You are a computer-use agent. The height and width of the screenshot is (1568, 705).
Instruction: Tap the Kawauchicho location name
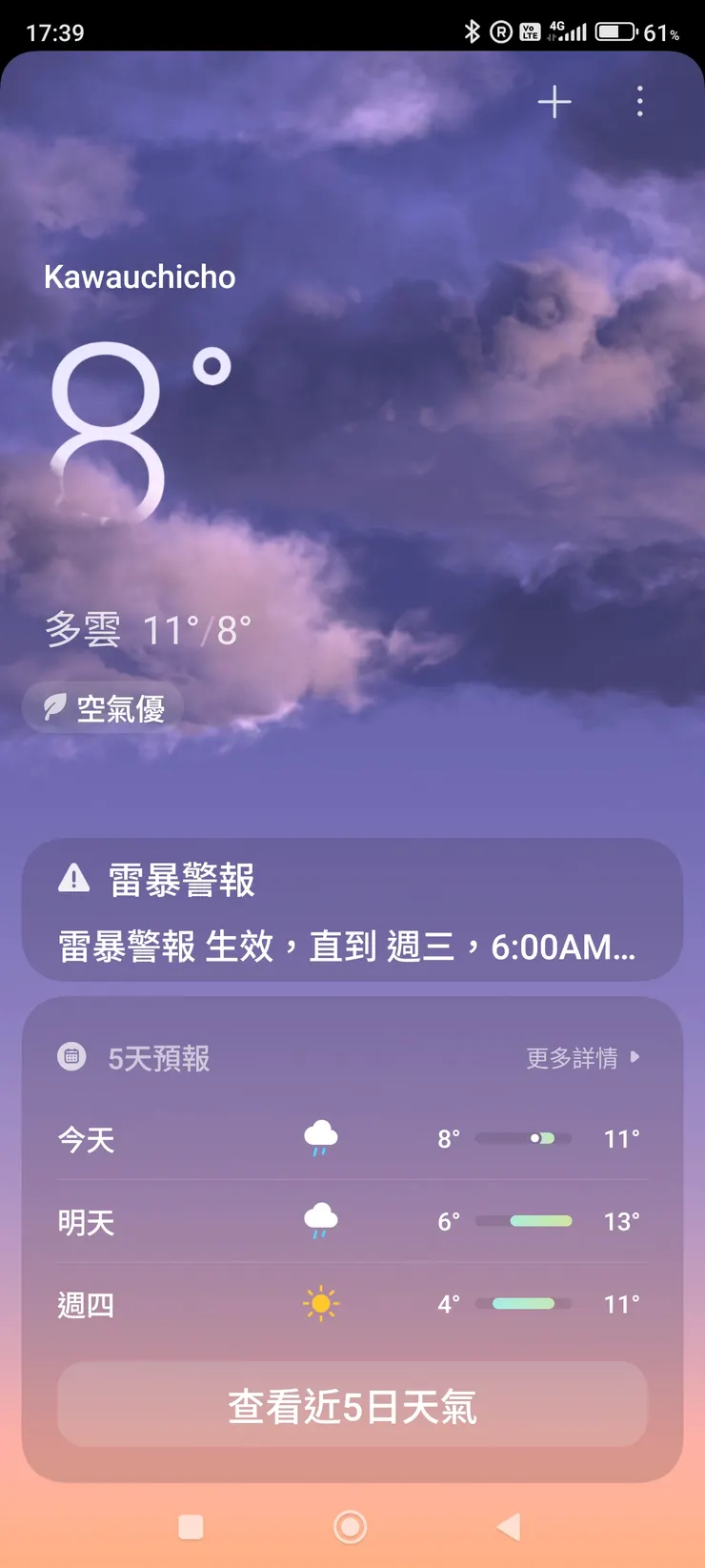point(139,276)
